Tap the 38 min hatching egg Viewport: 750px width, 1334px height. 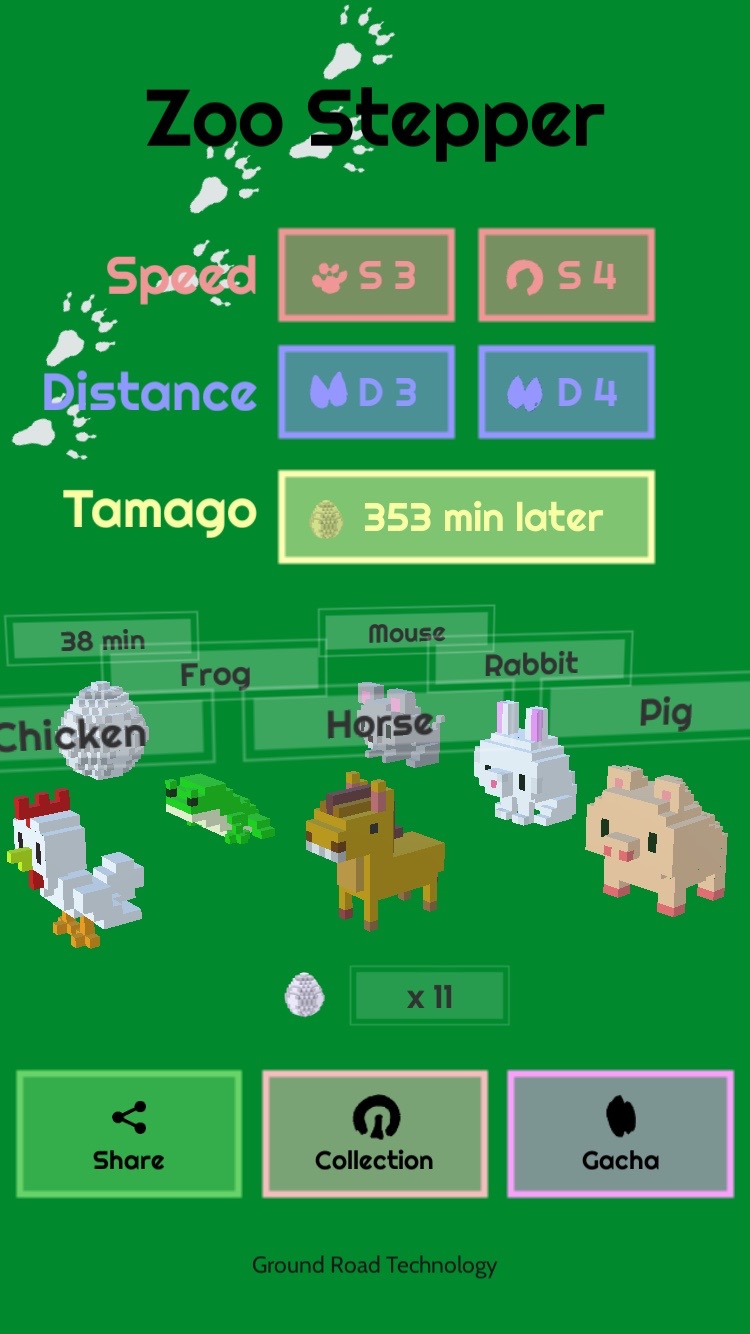tap(104, 730)
